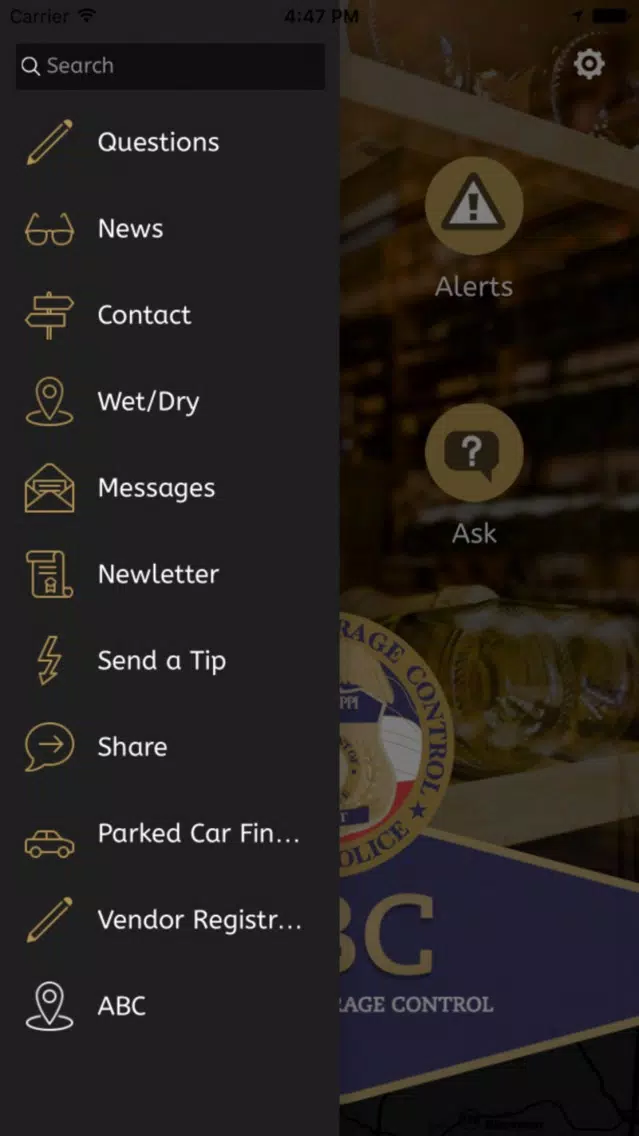Tap the Search field in the drawer
Screen dimensions: 639x1136
(170, 66)
